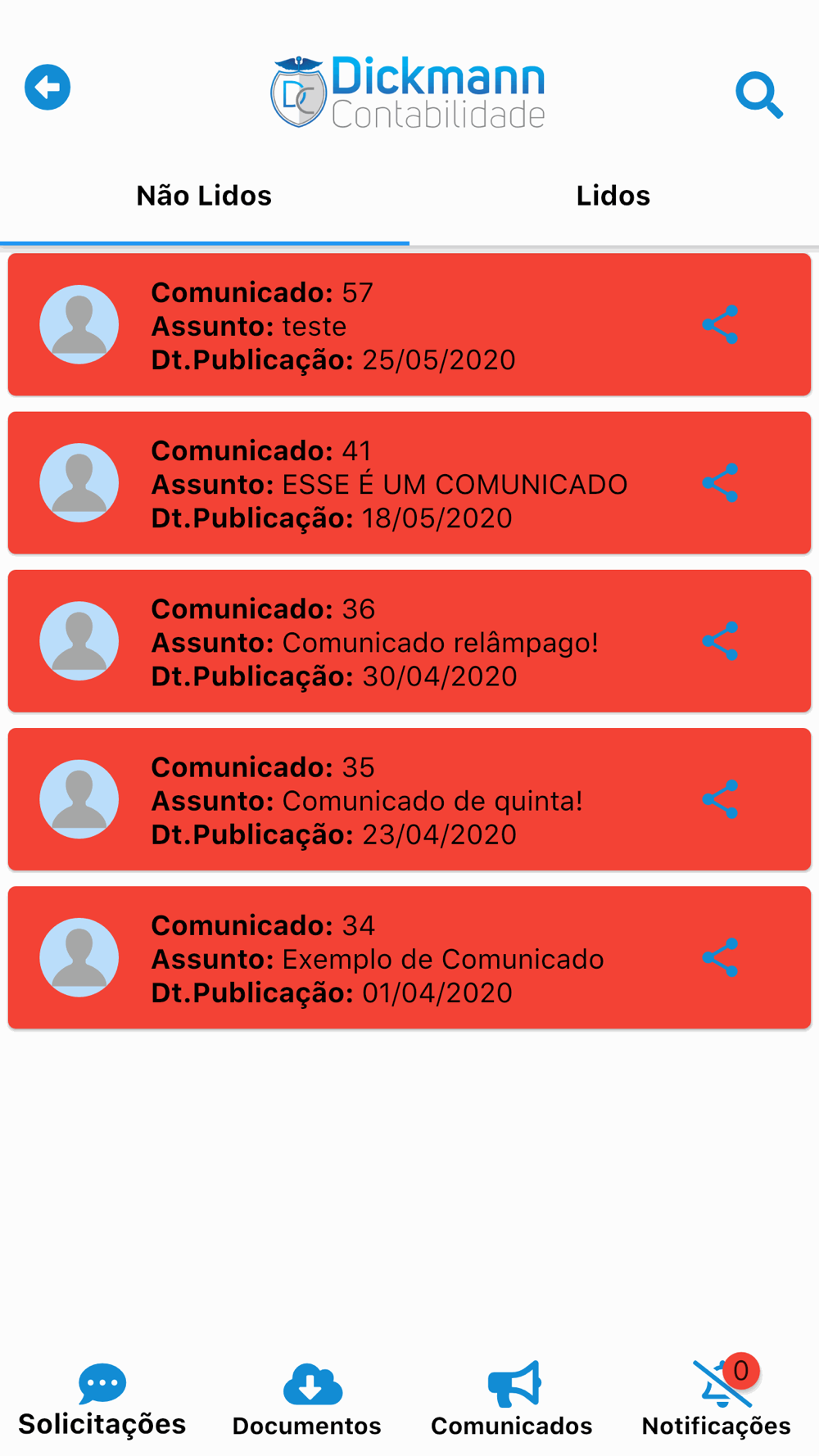Go to Solicitações in bottom bar
The width and height of the screenshot is (819, 1456).
point(102,1400)
